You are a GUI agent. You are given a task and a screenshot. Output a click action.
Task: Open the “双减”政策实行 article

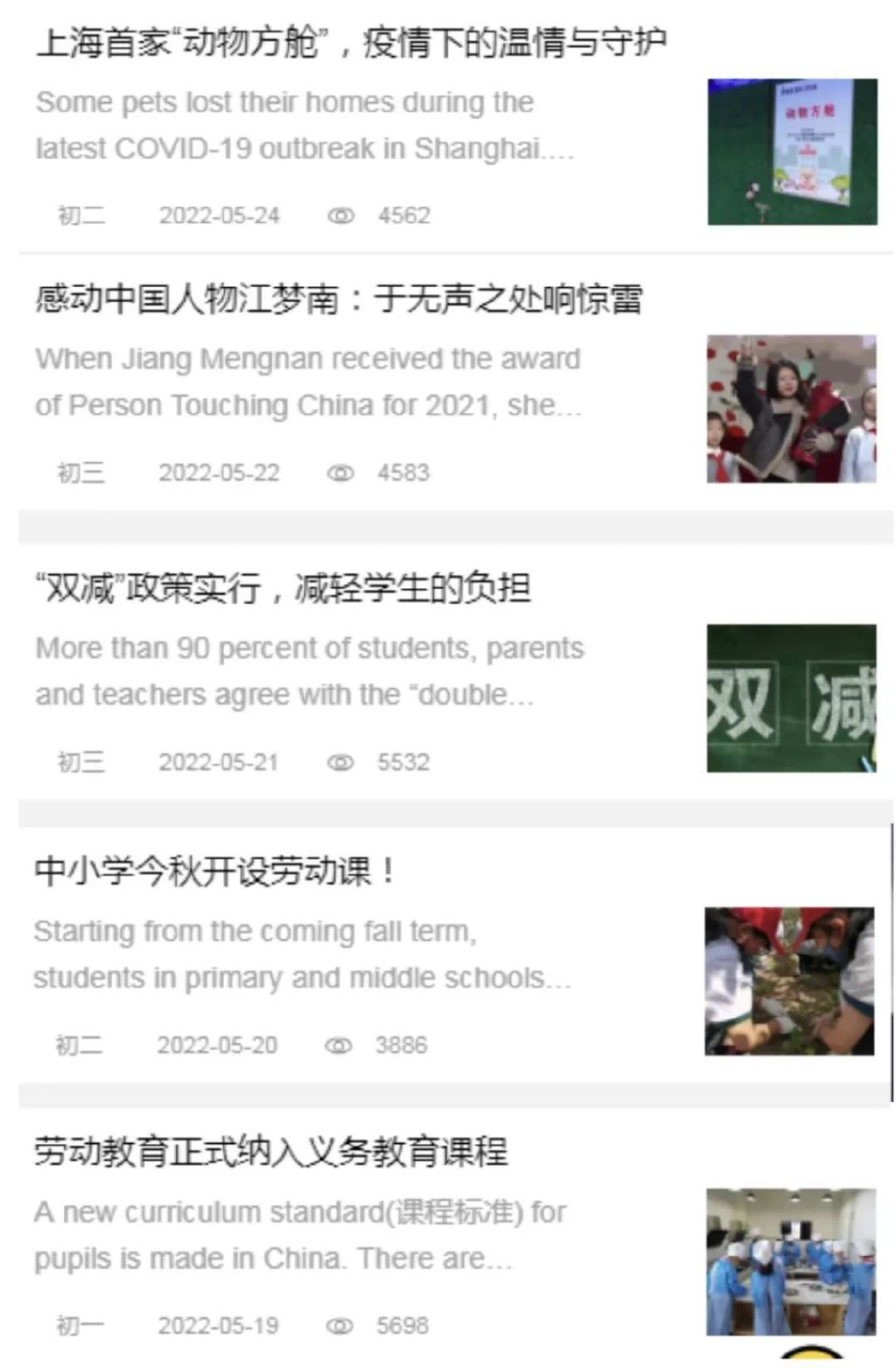click(282, 588)
